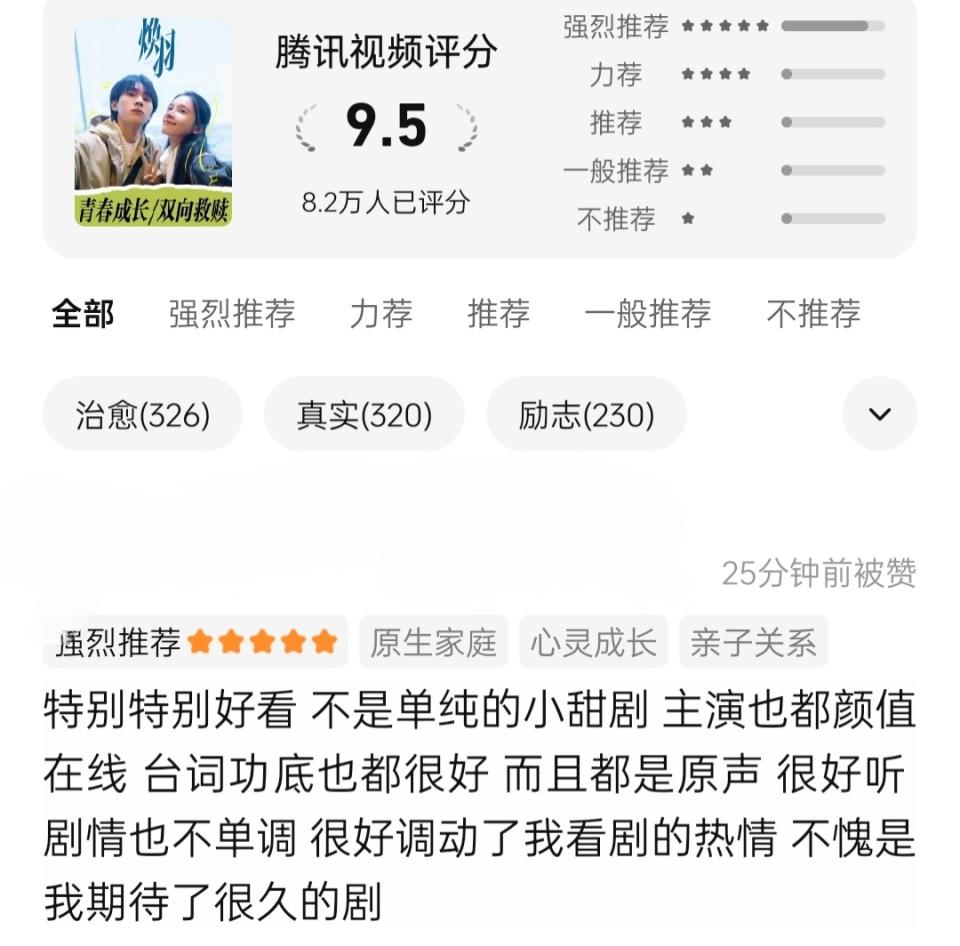Image resolution: width=960 pixels, height=946 pixels.
Task: Show 一般推荐 reviews
Action: [x=647, y=314]
